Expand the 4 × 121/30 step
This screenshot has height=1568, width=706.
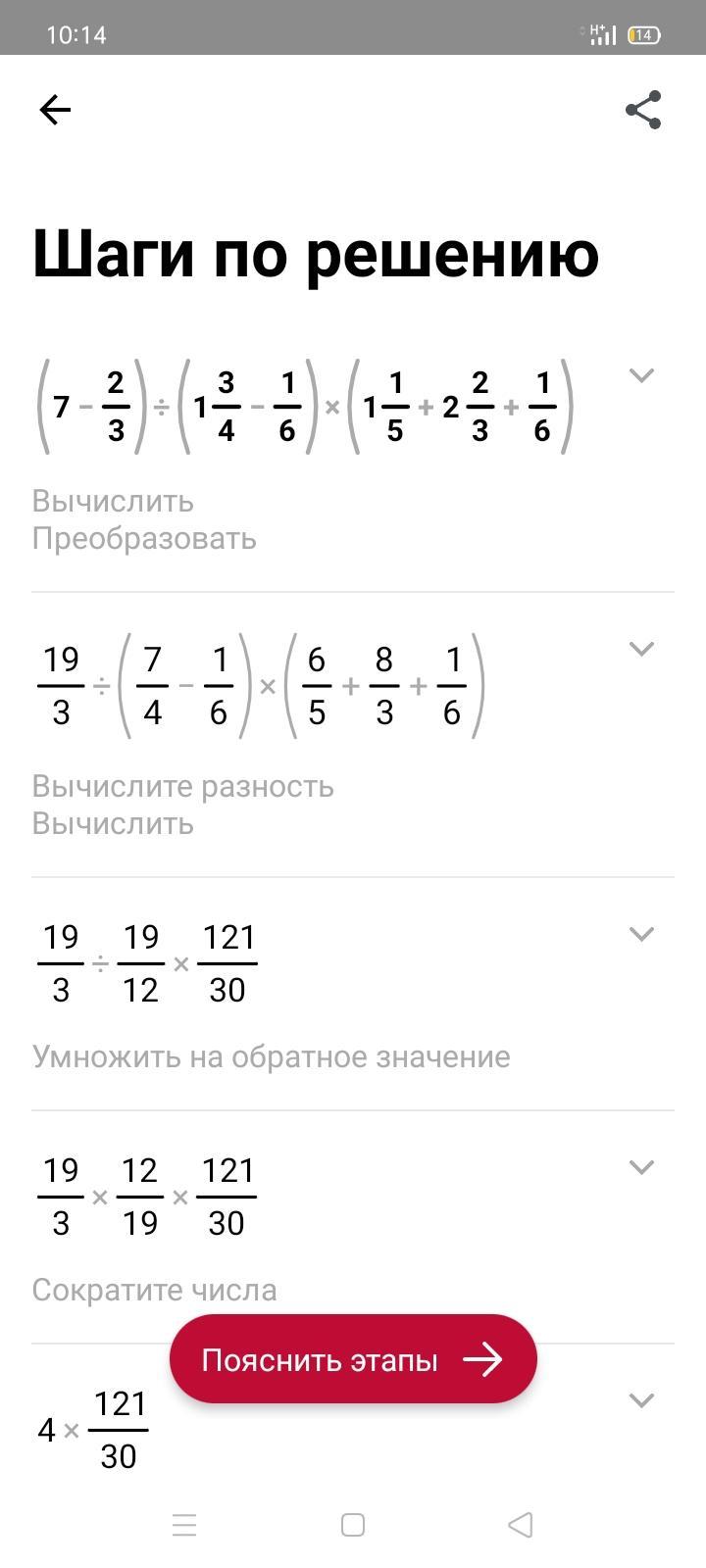[x=641, y=1400]
